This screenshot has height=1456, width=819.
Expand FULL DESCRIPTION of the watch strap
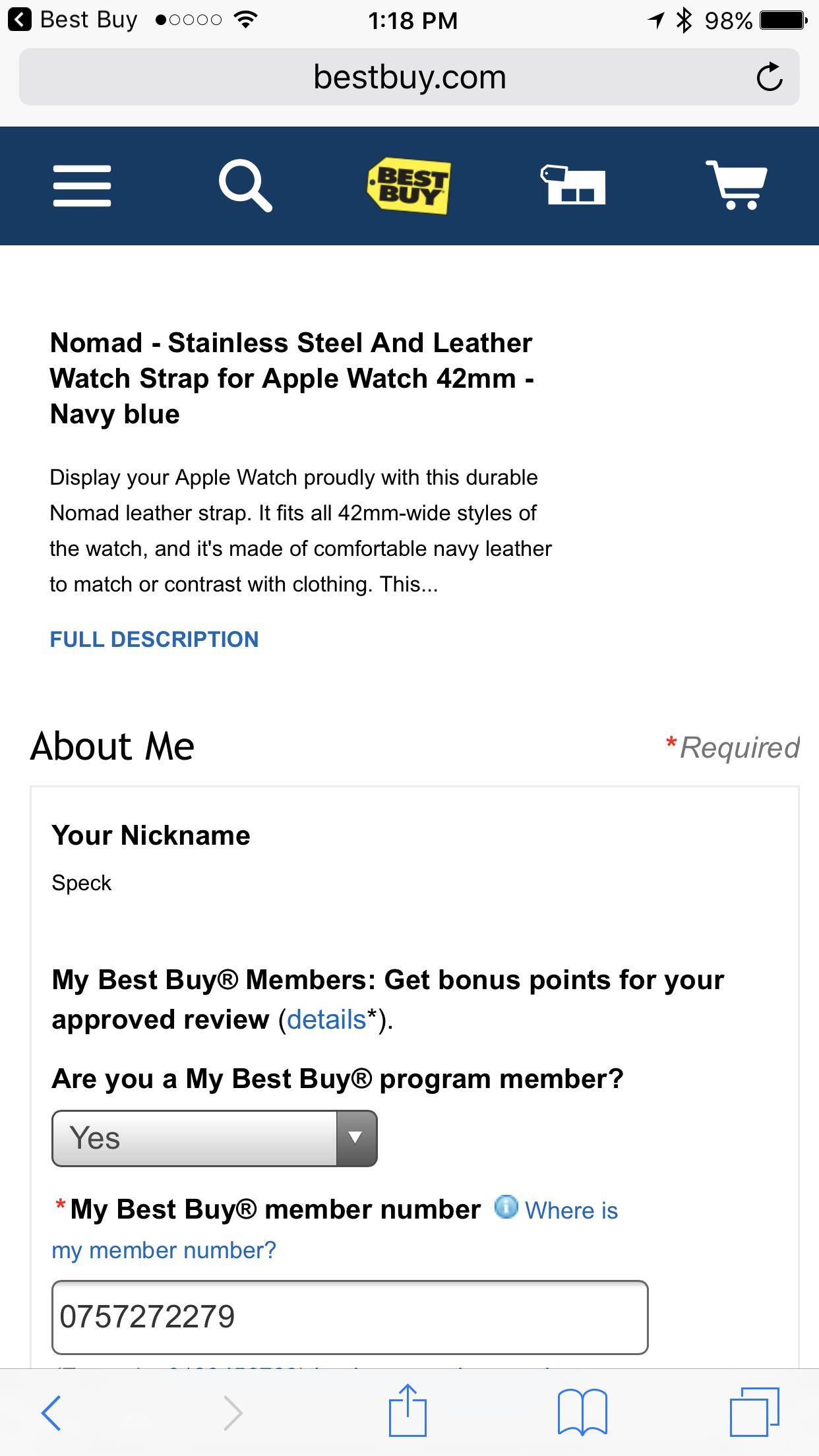coord(154,638)
